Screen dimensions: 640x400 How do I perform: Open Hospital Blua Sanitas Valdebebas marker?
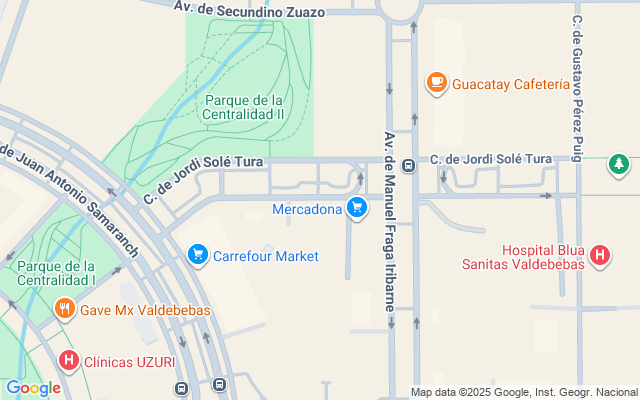(600, 256)
